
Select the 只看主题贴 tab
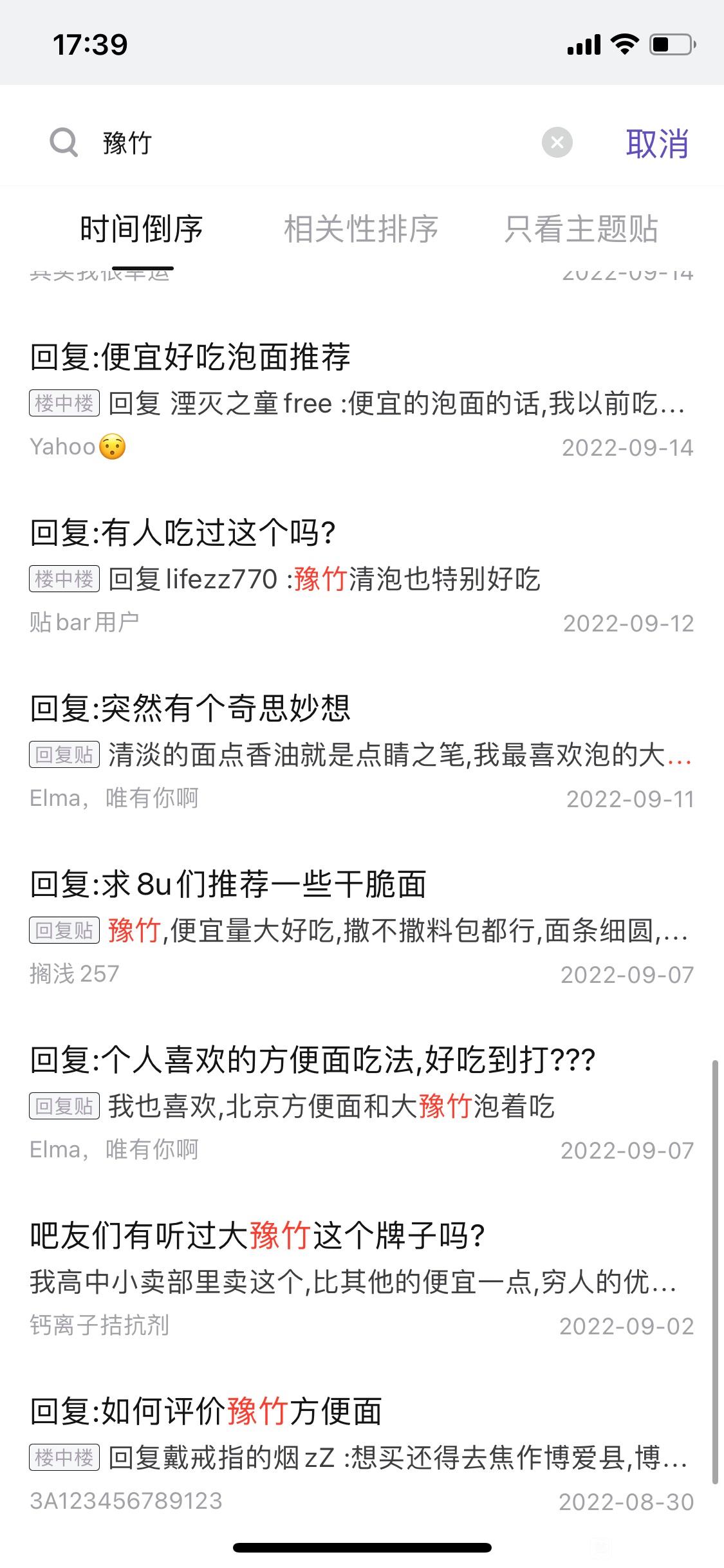coord(580,229)
